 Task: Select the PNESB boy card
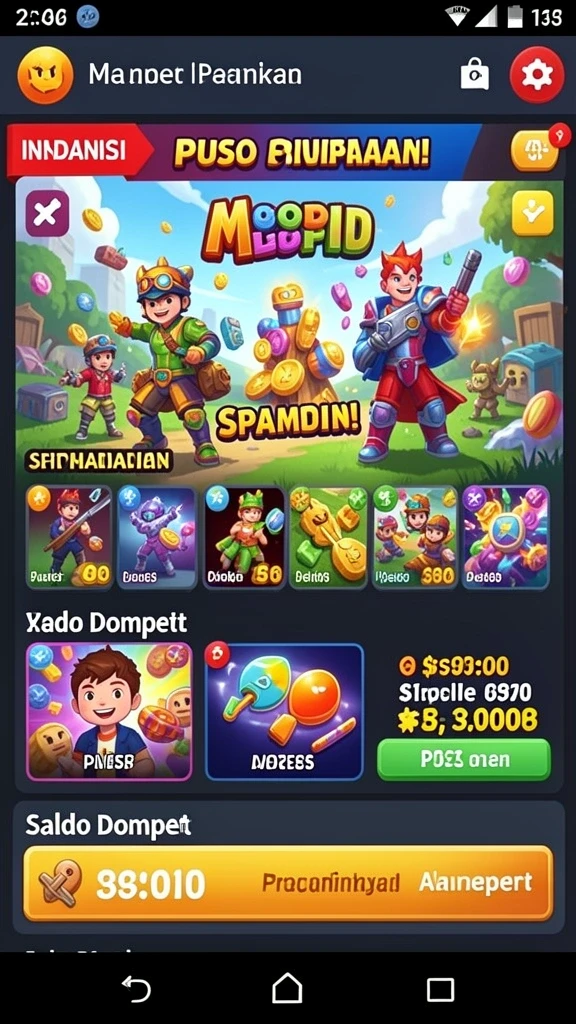point(109,712)
